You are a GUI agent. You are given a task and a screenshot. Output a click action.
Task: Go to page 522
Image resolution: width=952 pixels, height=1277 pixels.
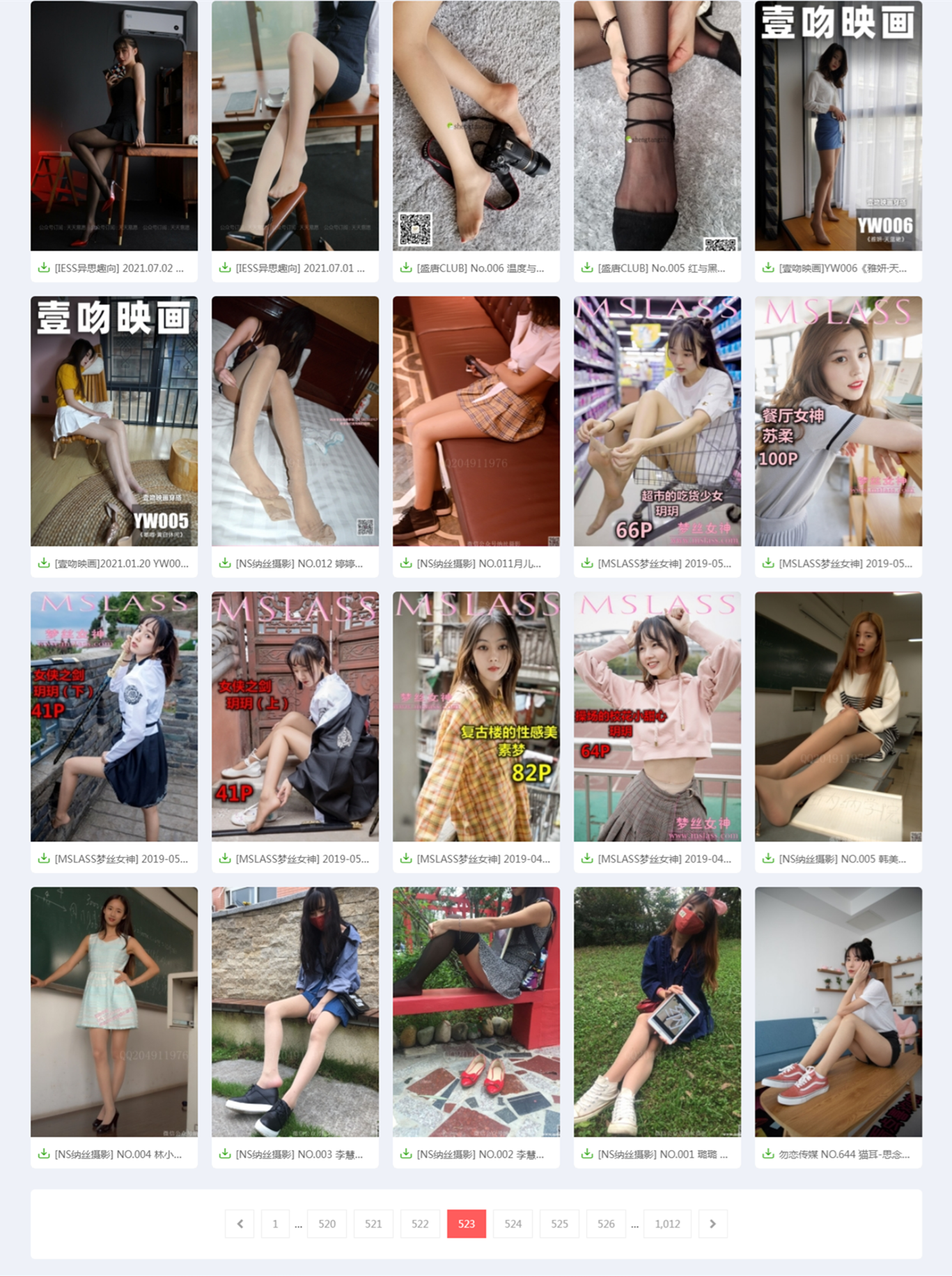tap(420, 1224)
